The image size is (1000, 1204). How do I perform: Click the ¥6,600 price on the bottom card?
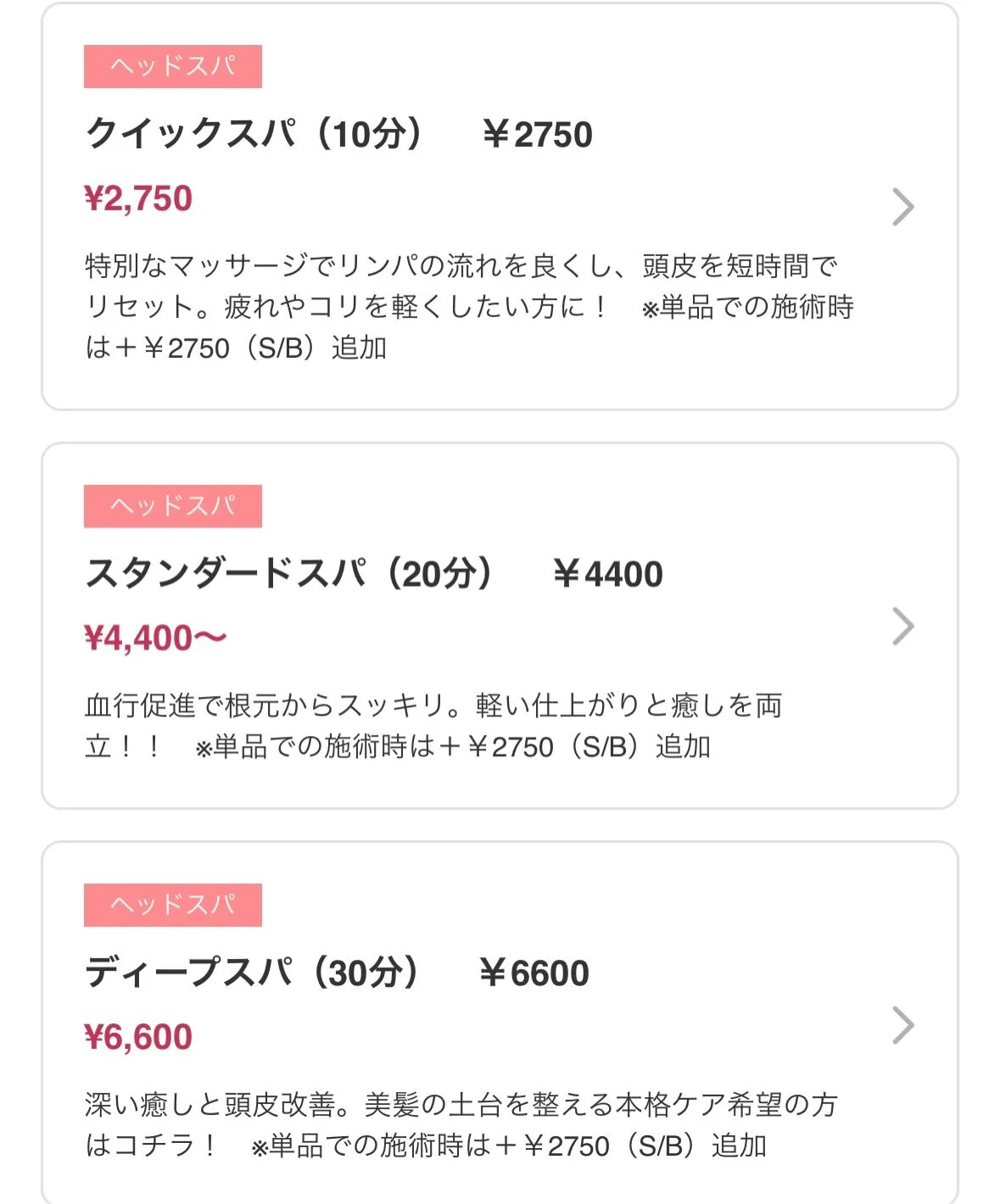(137, 1034)
